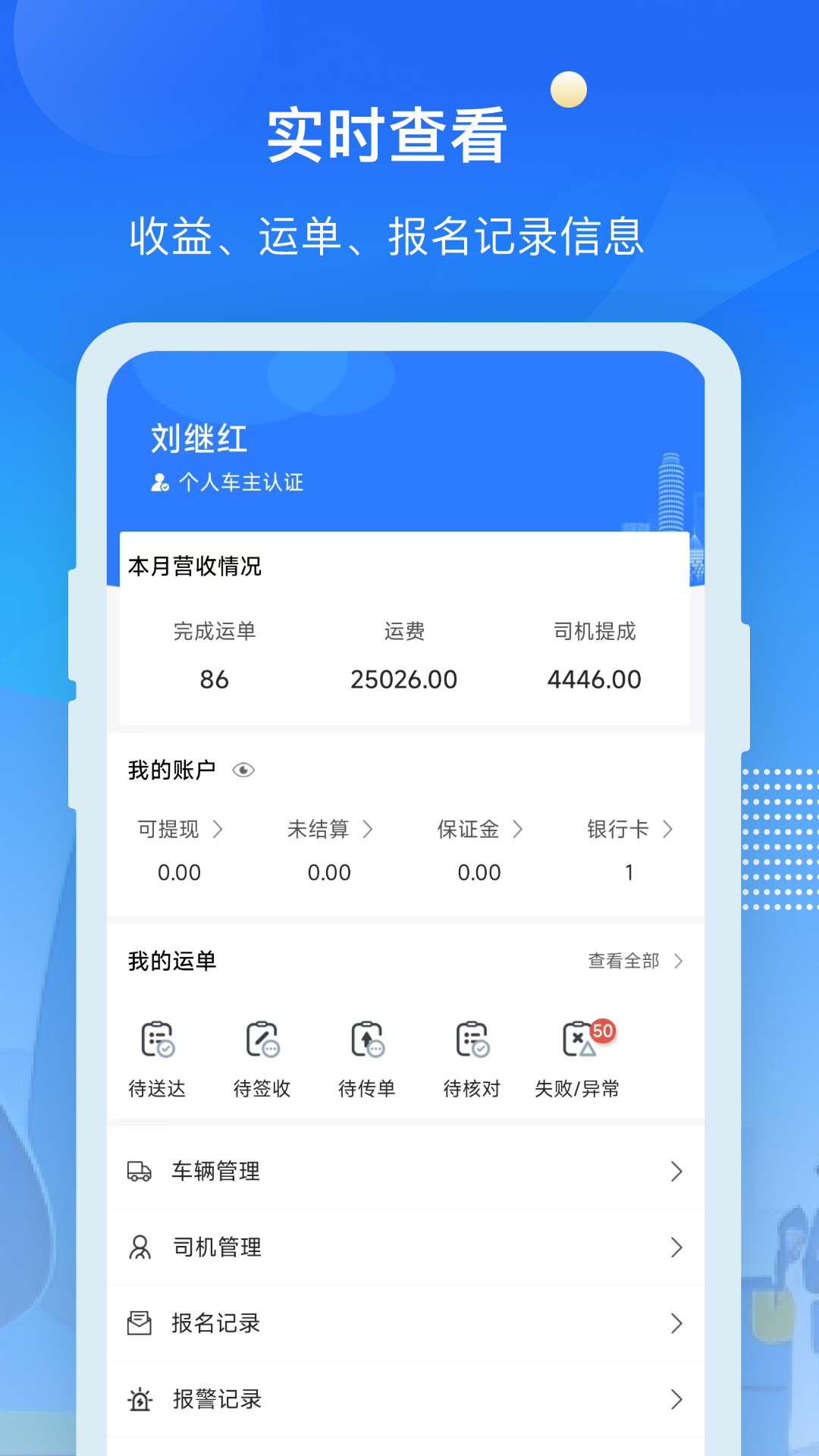Open the 待送达 waybill icon
Screen dimensions: 819x1456
click(157, 1039)
